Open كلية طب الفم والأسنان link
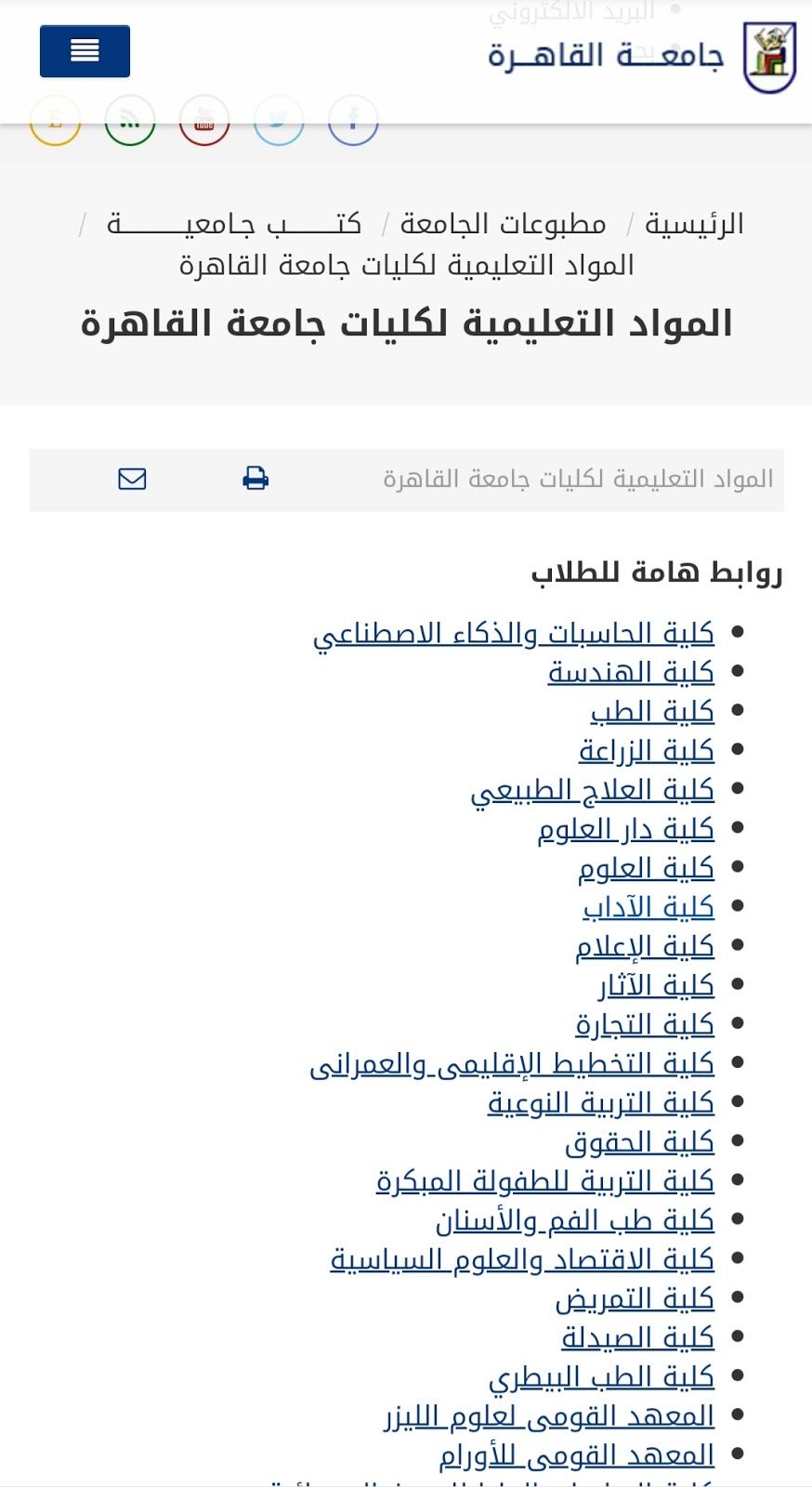Image resolution: width=812 pixels, height=1487 pixels. pos(575,1219)
